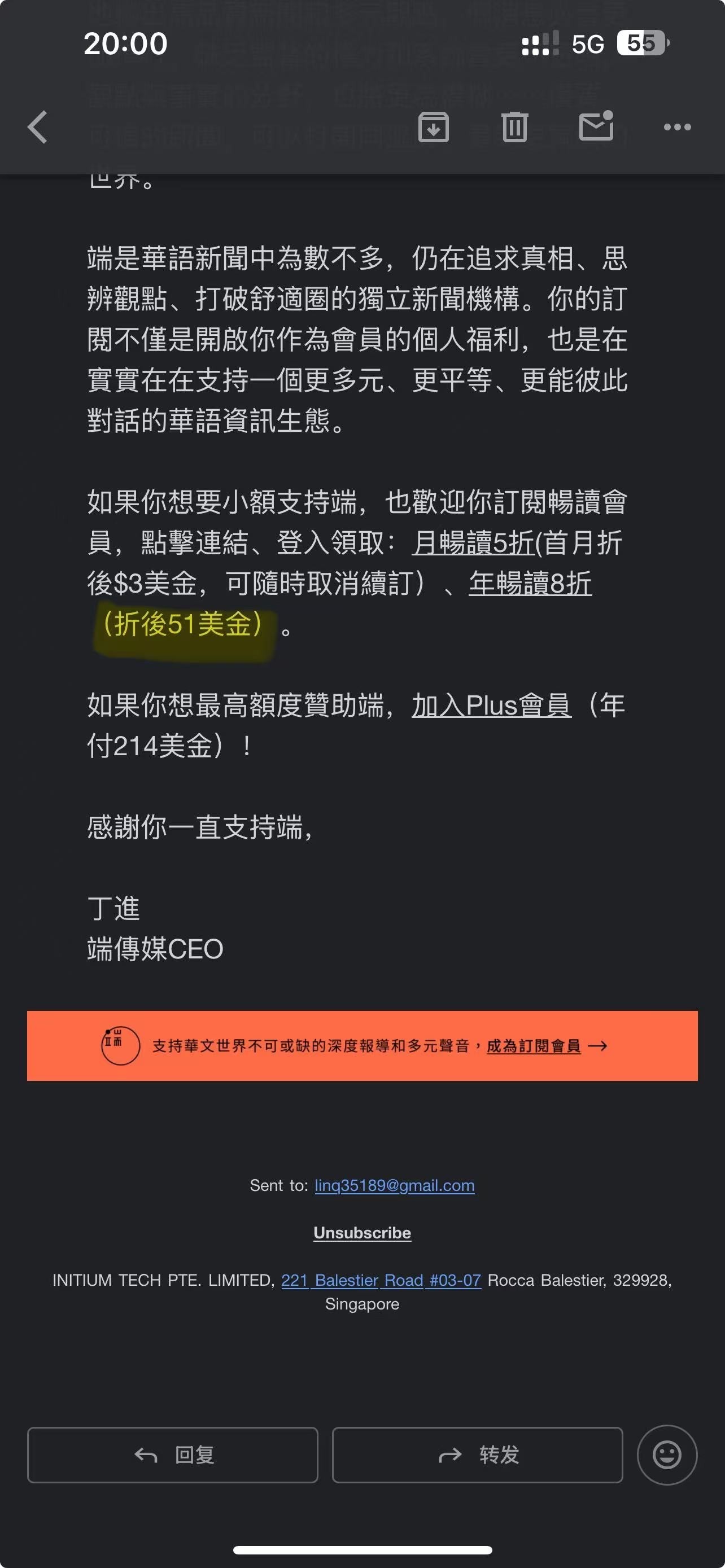Add an emoji reaction
725x1568 pixels.
[667, 1455]
